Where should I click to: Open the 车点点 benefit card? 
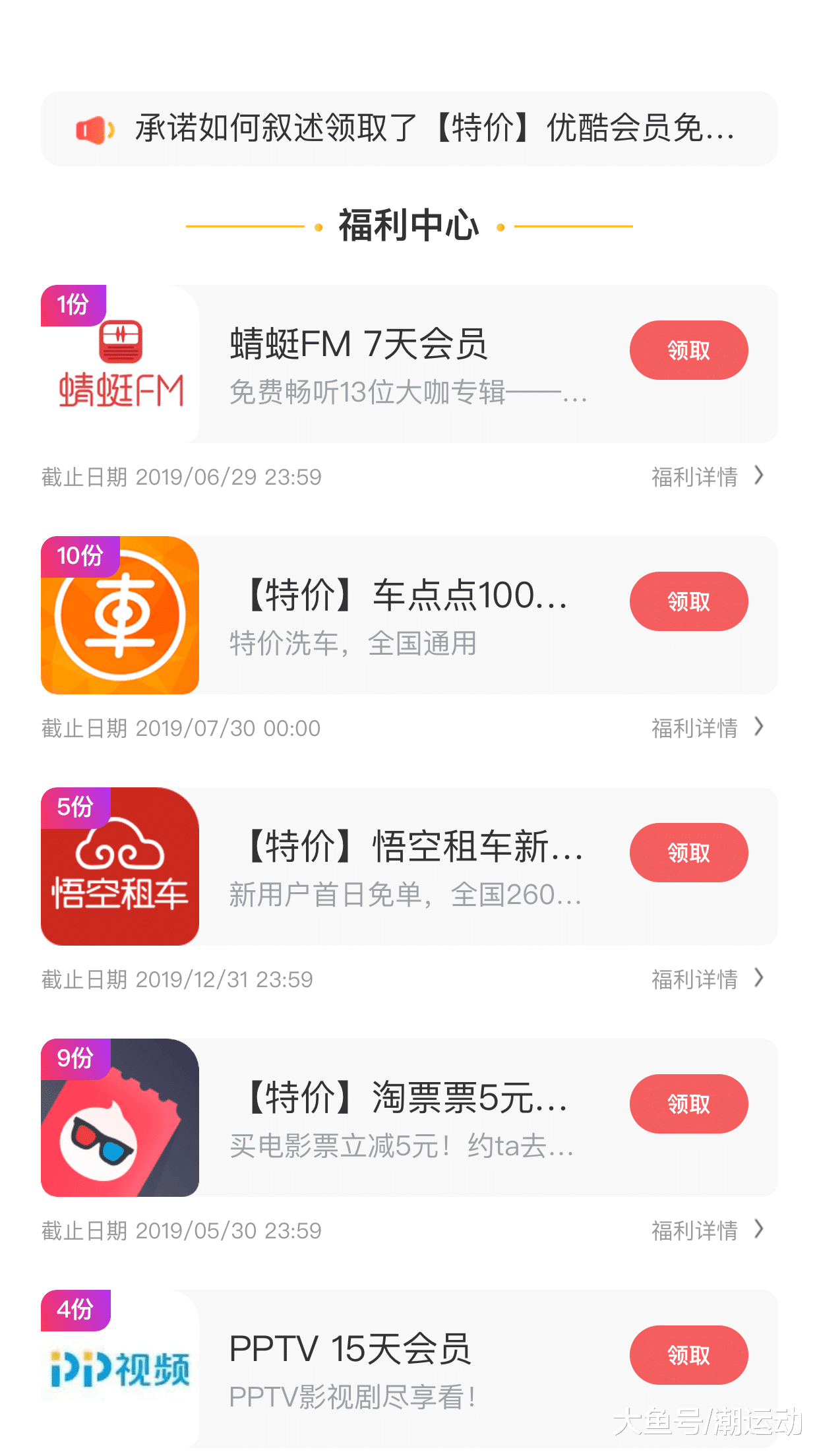(409, 615)
